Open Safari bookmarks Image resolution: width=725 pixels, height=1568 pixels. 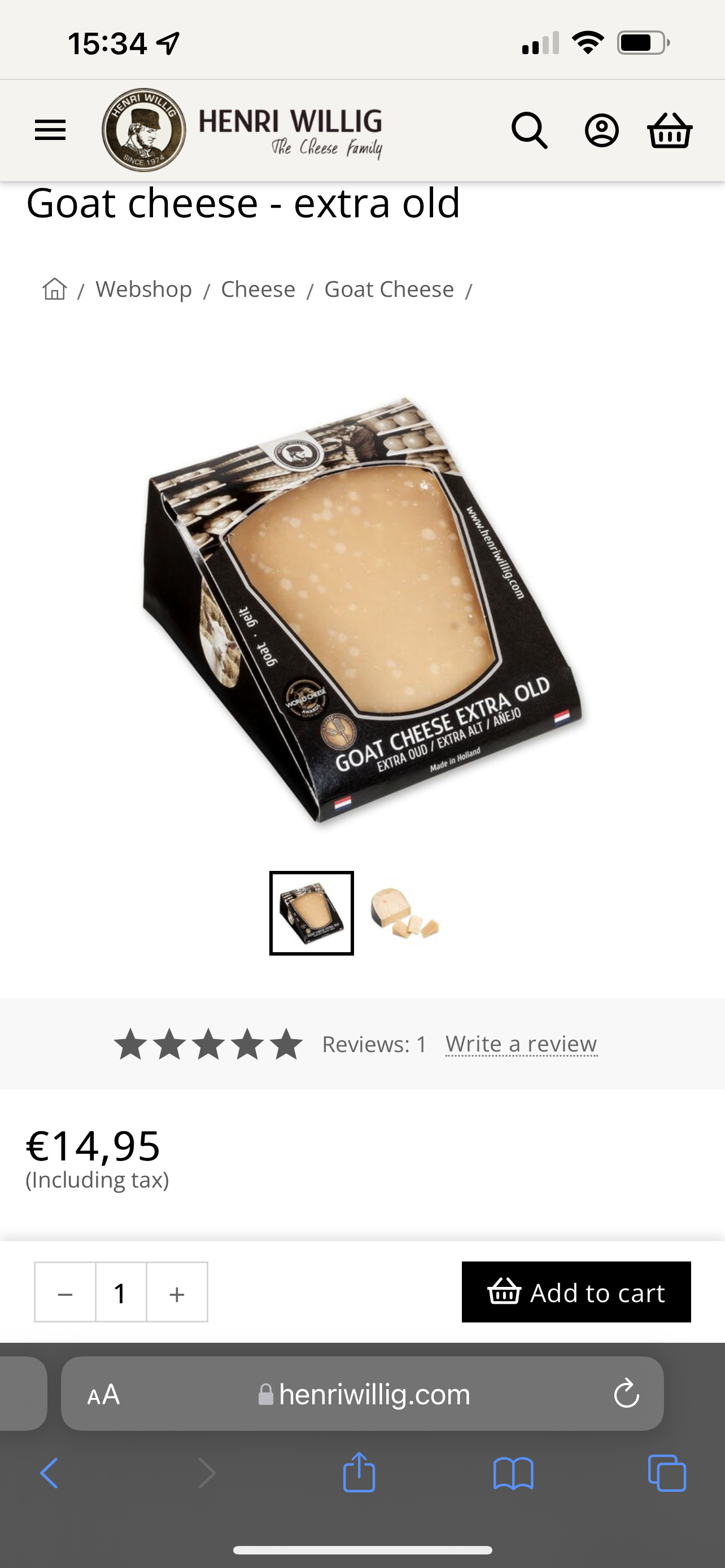coord(513,1474)
